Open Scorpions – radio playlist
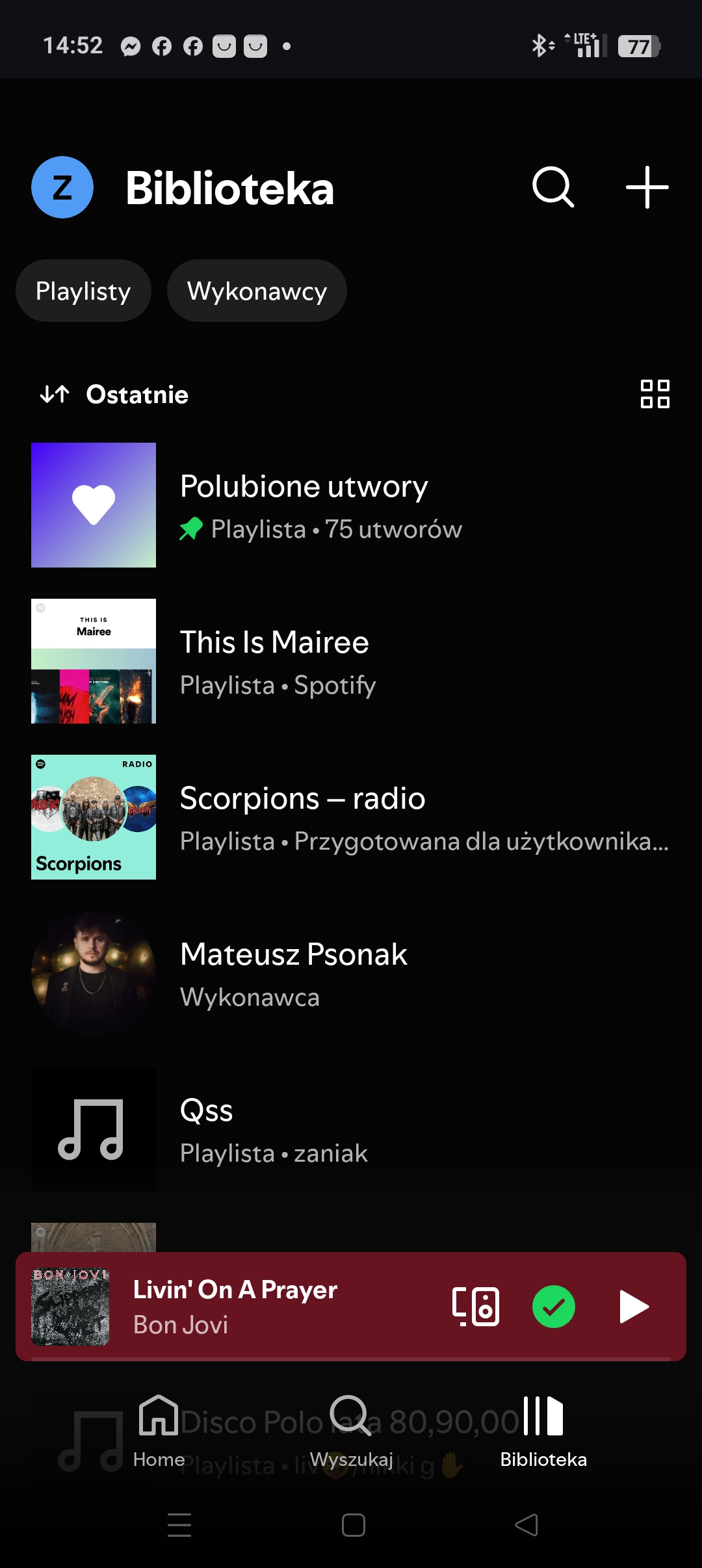Screen dimensions: 702x1568 click(x=351, y=817)
